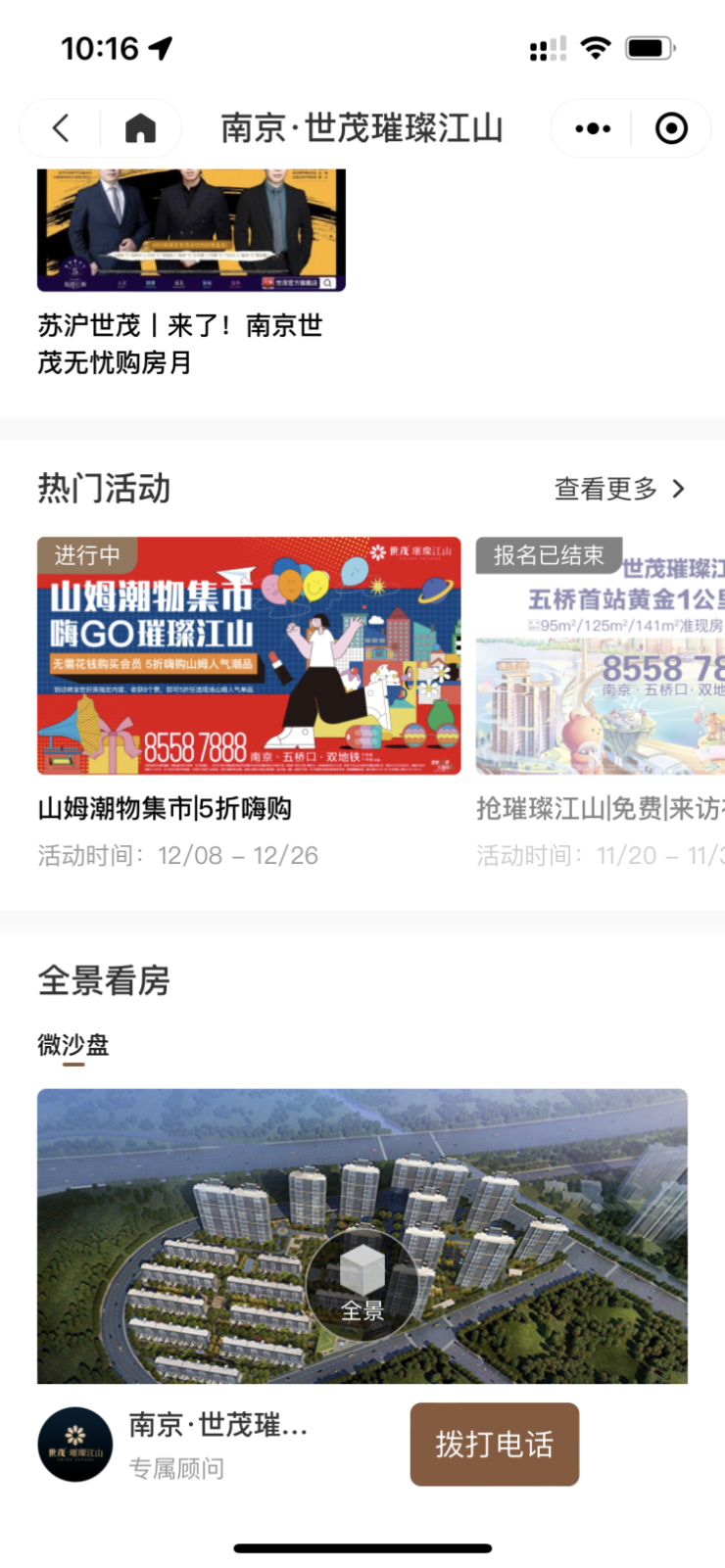Go back using the back arrow
This screenshot has width=725, height=1568.
coord(61,128)
